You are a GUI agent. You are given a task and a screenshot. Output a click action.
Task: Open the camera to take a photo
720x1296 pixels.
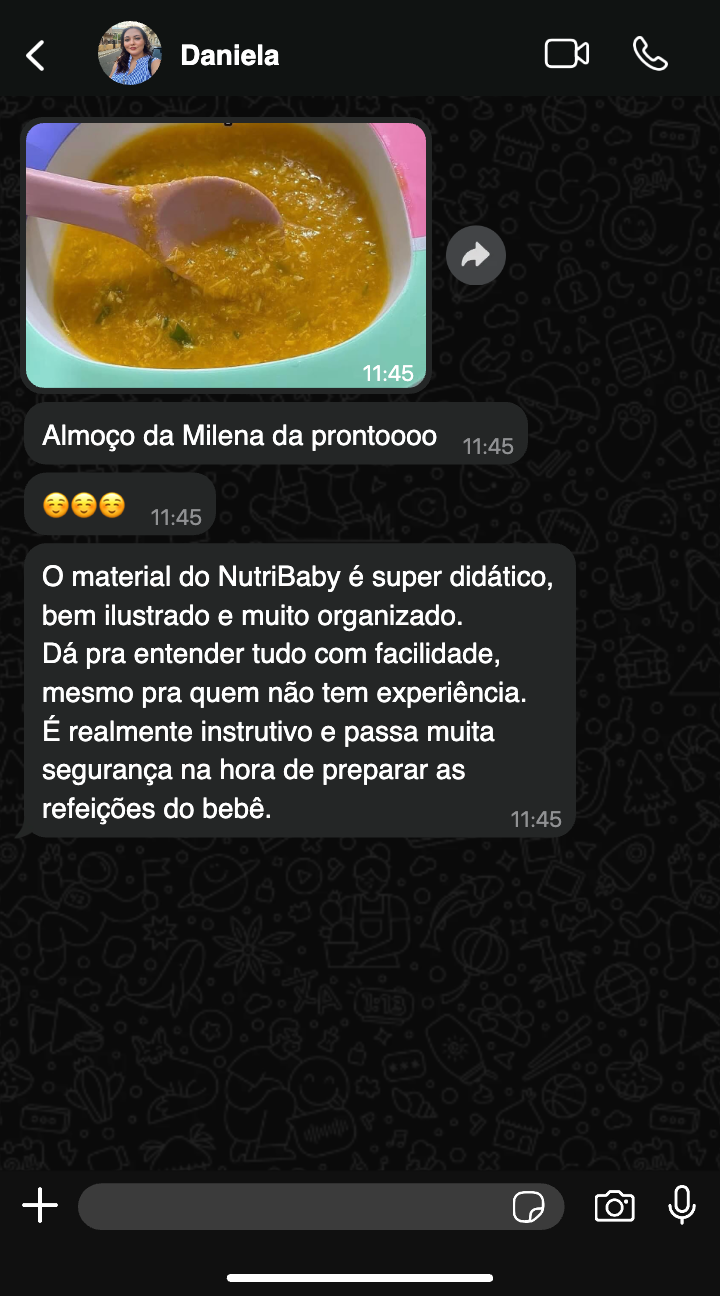pos(614,1207)
